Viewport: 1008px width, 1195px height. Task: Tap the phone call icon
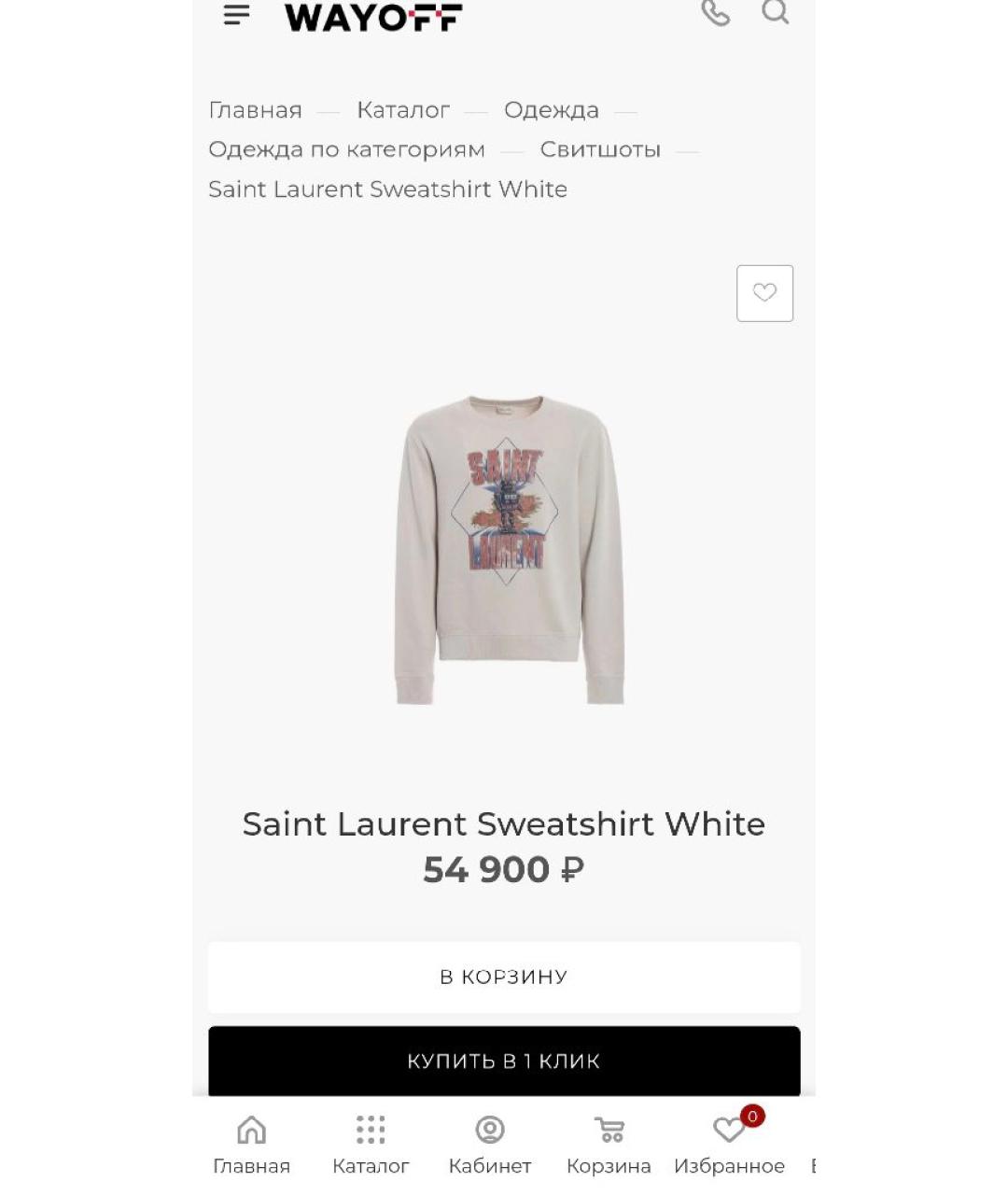[x=716, y=13]
